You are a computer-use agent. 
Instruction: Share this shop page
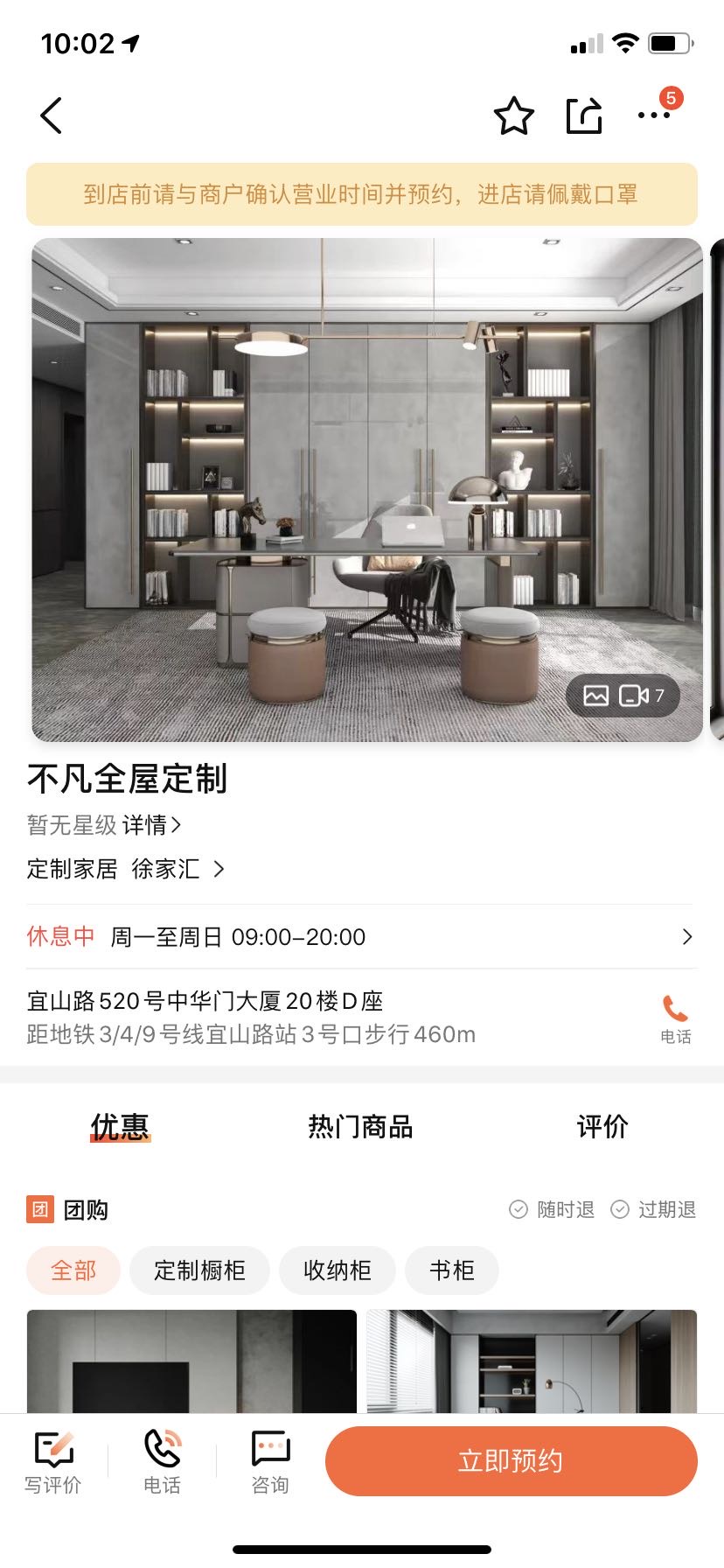(x=584, y=115)
